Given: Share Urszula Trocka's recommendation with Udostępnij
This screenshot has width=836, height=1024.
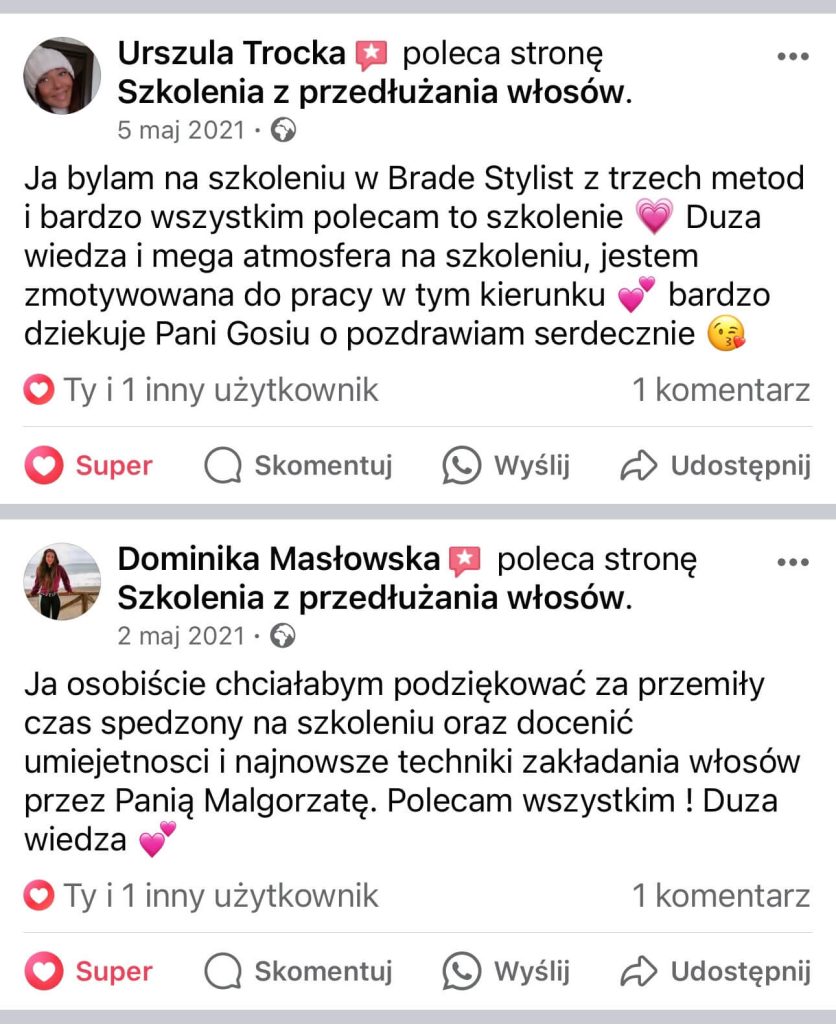Looking at the screenshot, I should click(x=715, y=465).
